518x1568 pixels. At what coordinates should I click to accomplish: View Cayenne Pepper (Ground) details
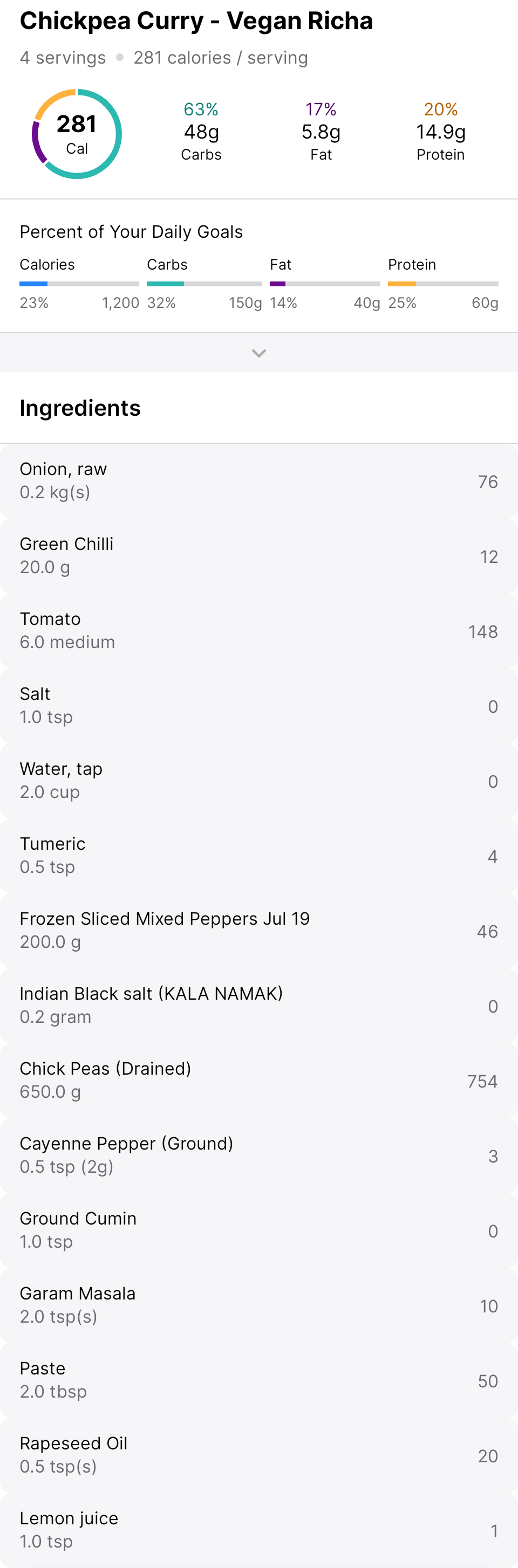coord(259,1154)
